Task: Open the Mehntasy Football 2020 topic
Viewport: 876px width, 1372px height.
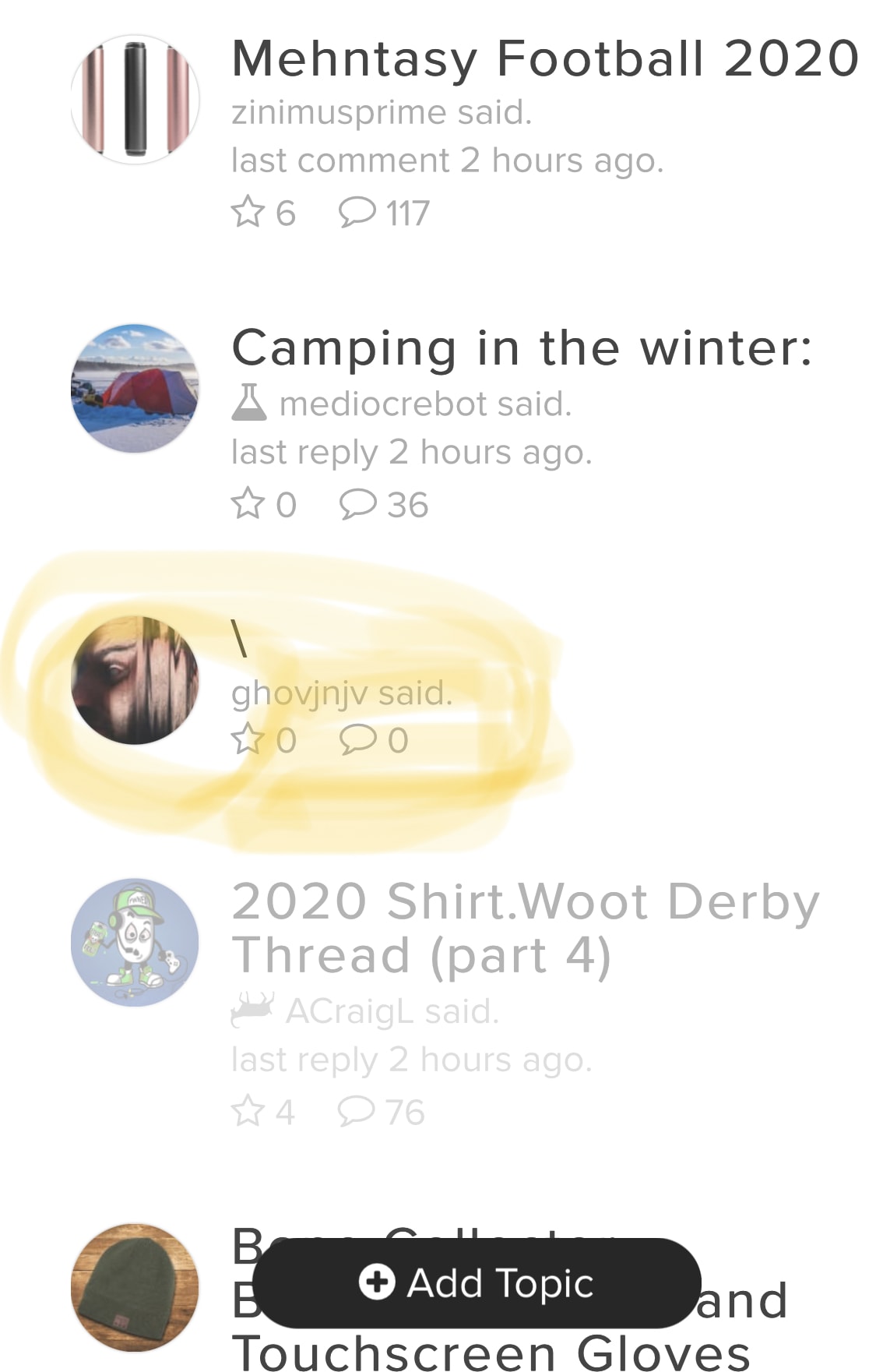Action: pos(544,59)
